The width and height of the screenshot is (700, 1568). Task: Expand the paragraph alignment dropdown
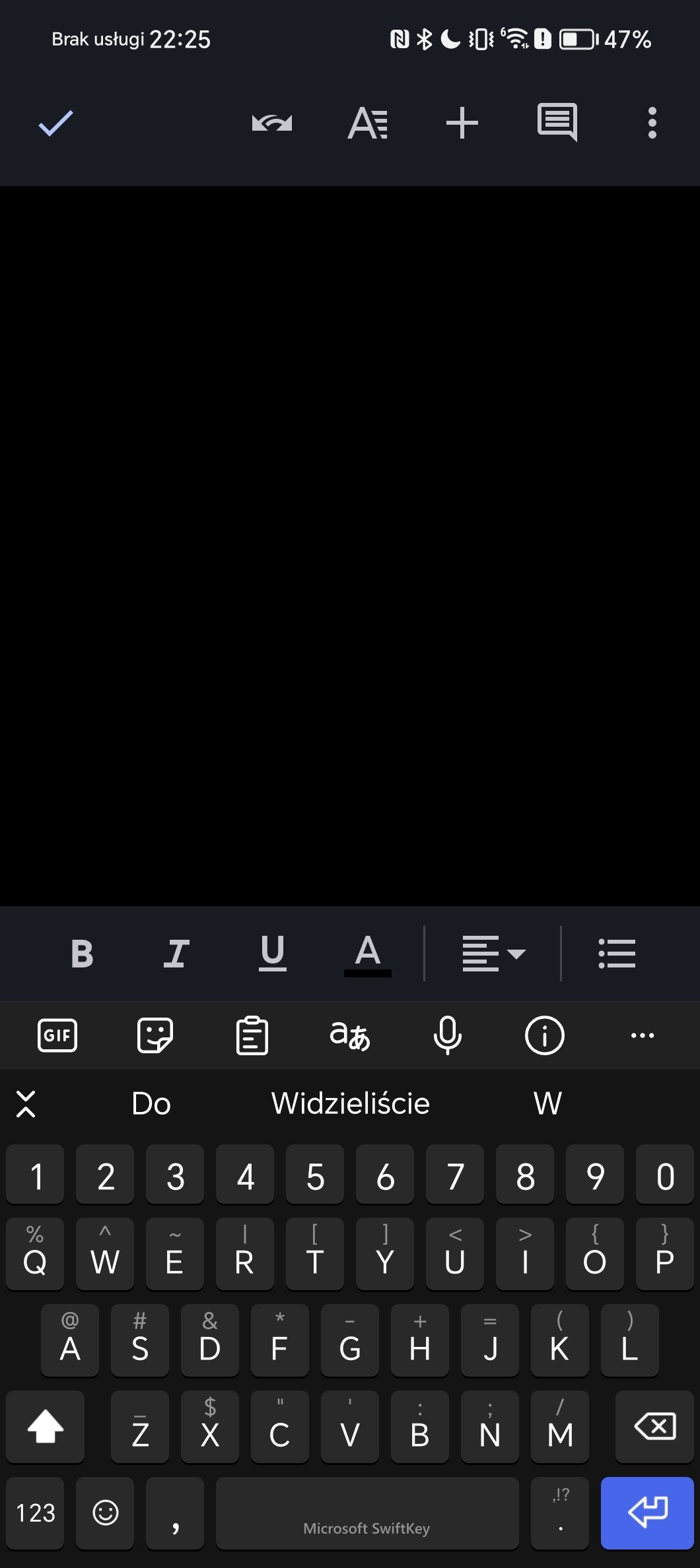coord(494,954)
